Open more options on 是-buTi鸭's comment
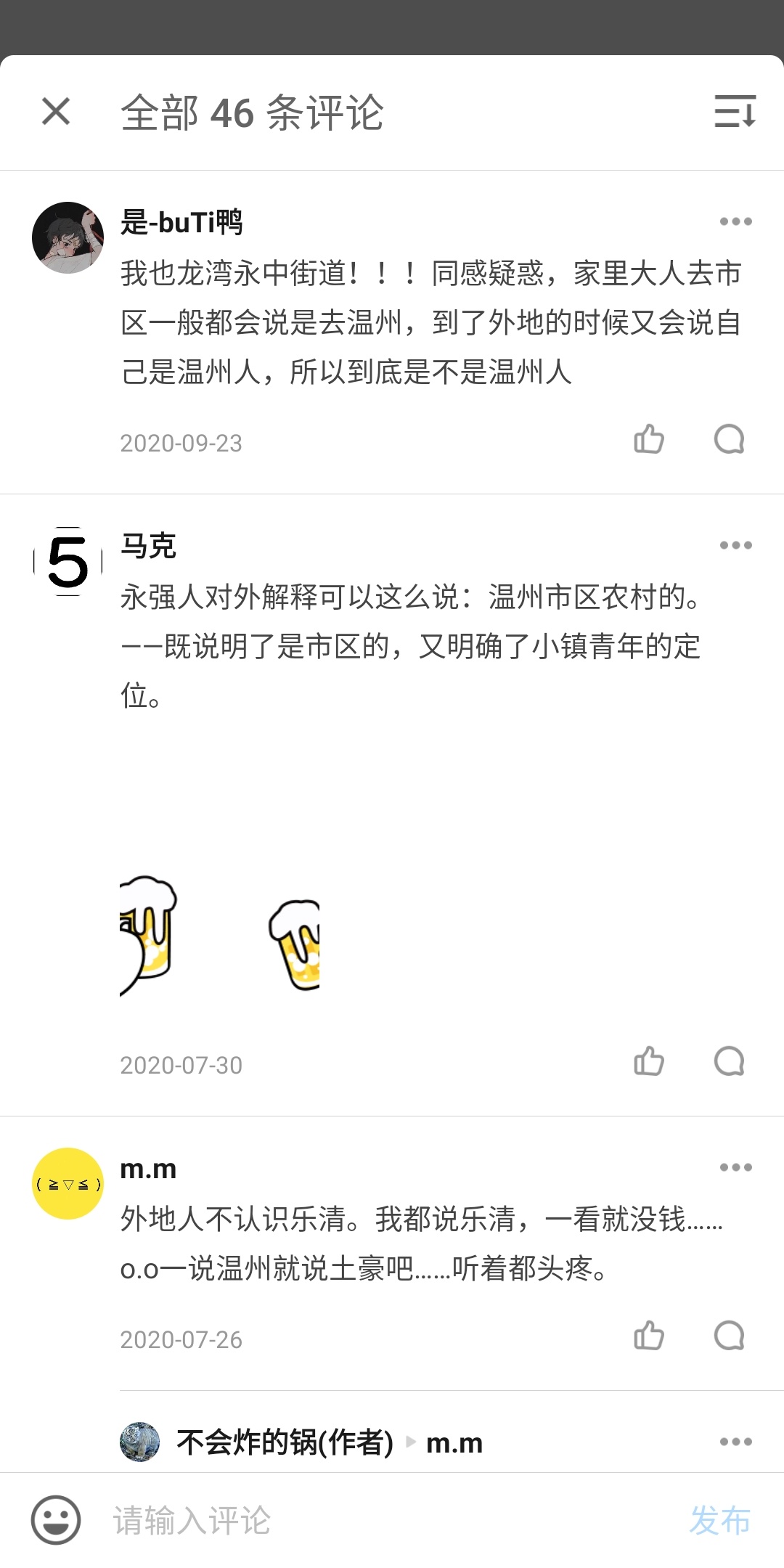This screenshot has width=784, height=1568. pyautogui.click(x=735, y=221)
